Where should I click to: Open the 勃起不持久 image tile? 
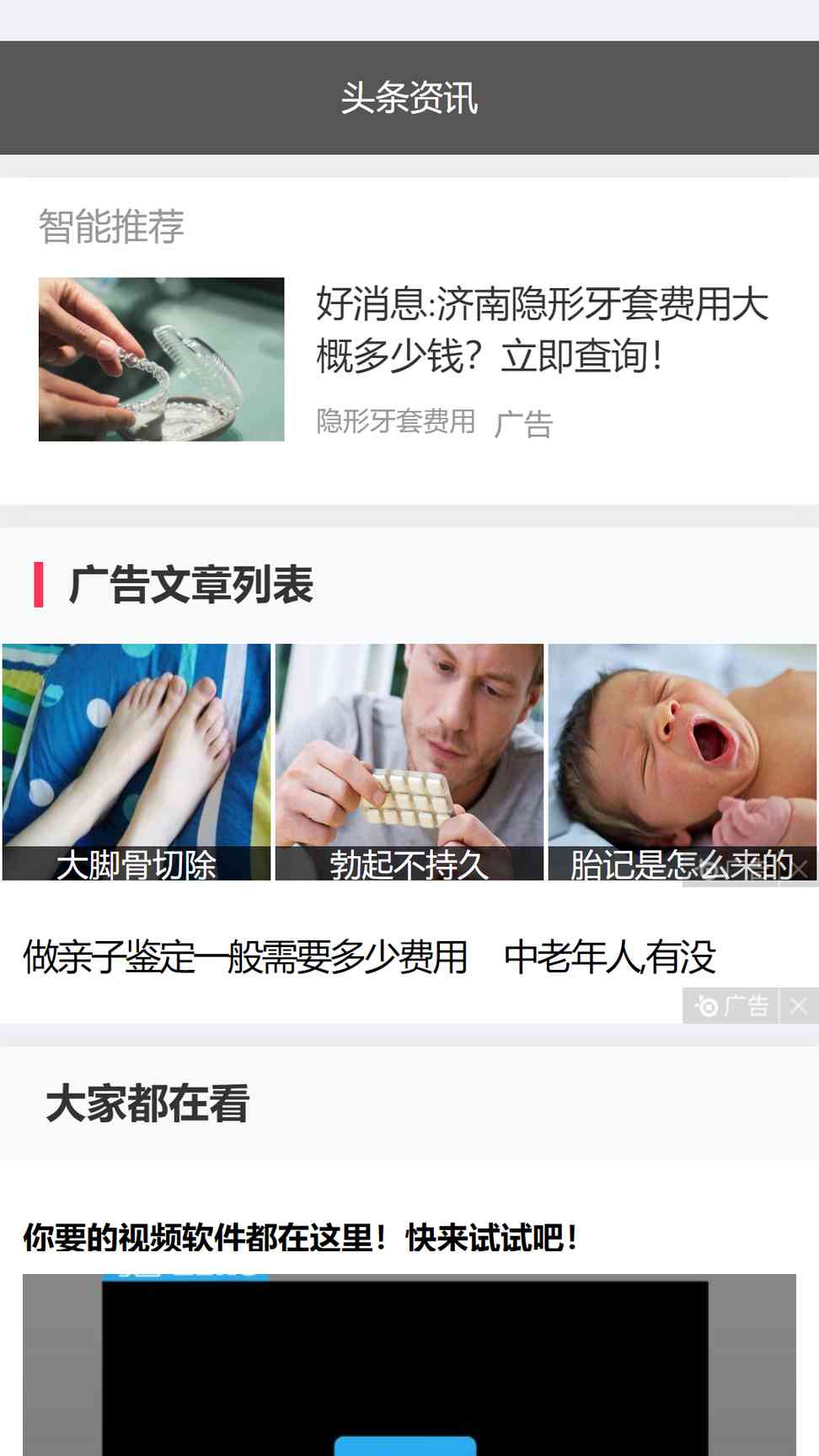click(409, 762)
